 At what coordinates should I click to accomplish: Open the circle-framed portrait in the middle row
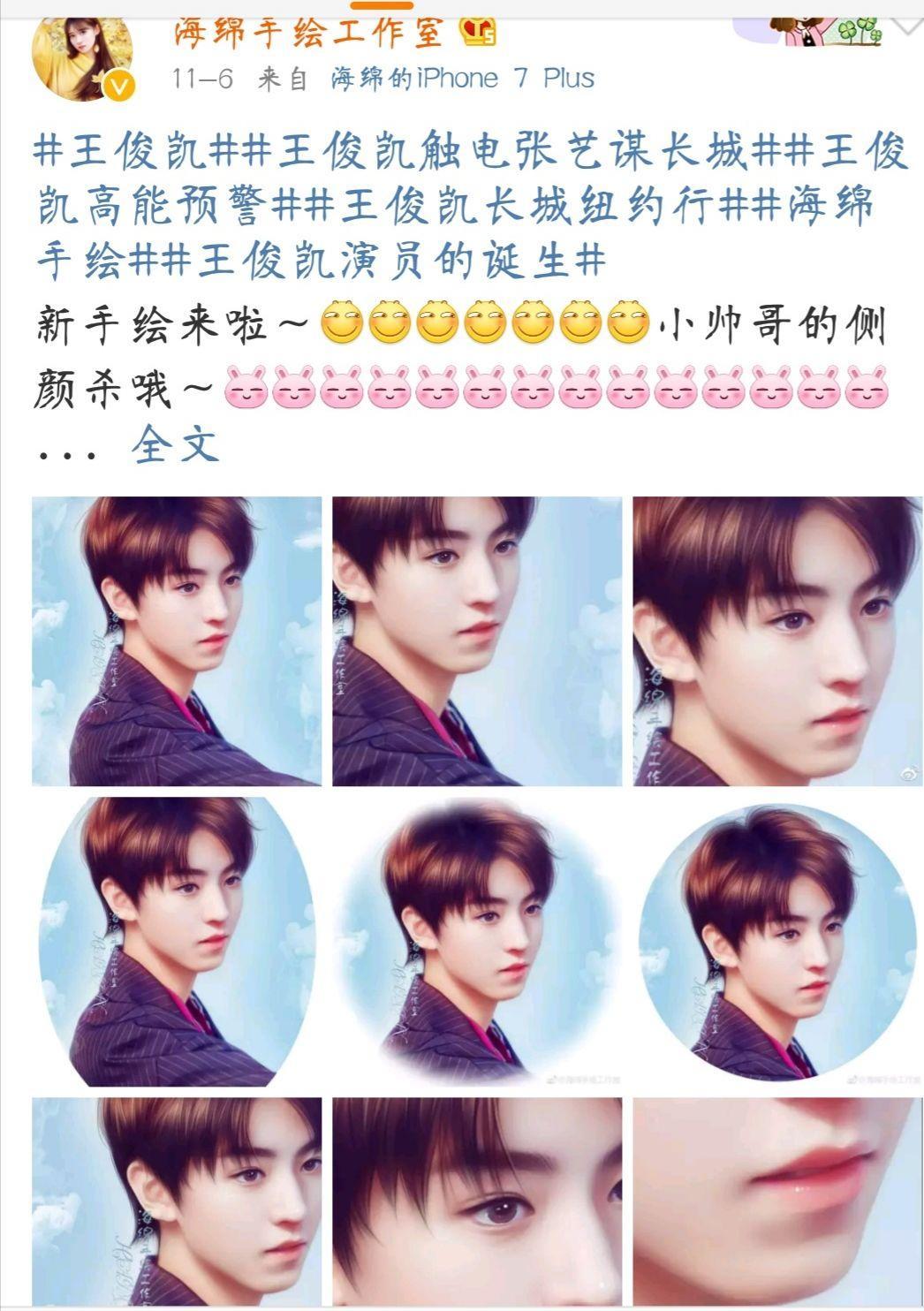pyautogui.click(x=777, y=942)
